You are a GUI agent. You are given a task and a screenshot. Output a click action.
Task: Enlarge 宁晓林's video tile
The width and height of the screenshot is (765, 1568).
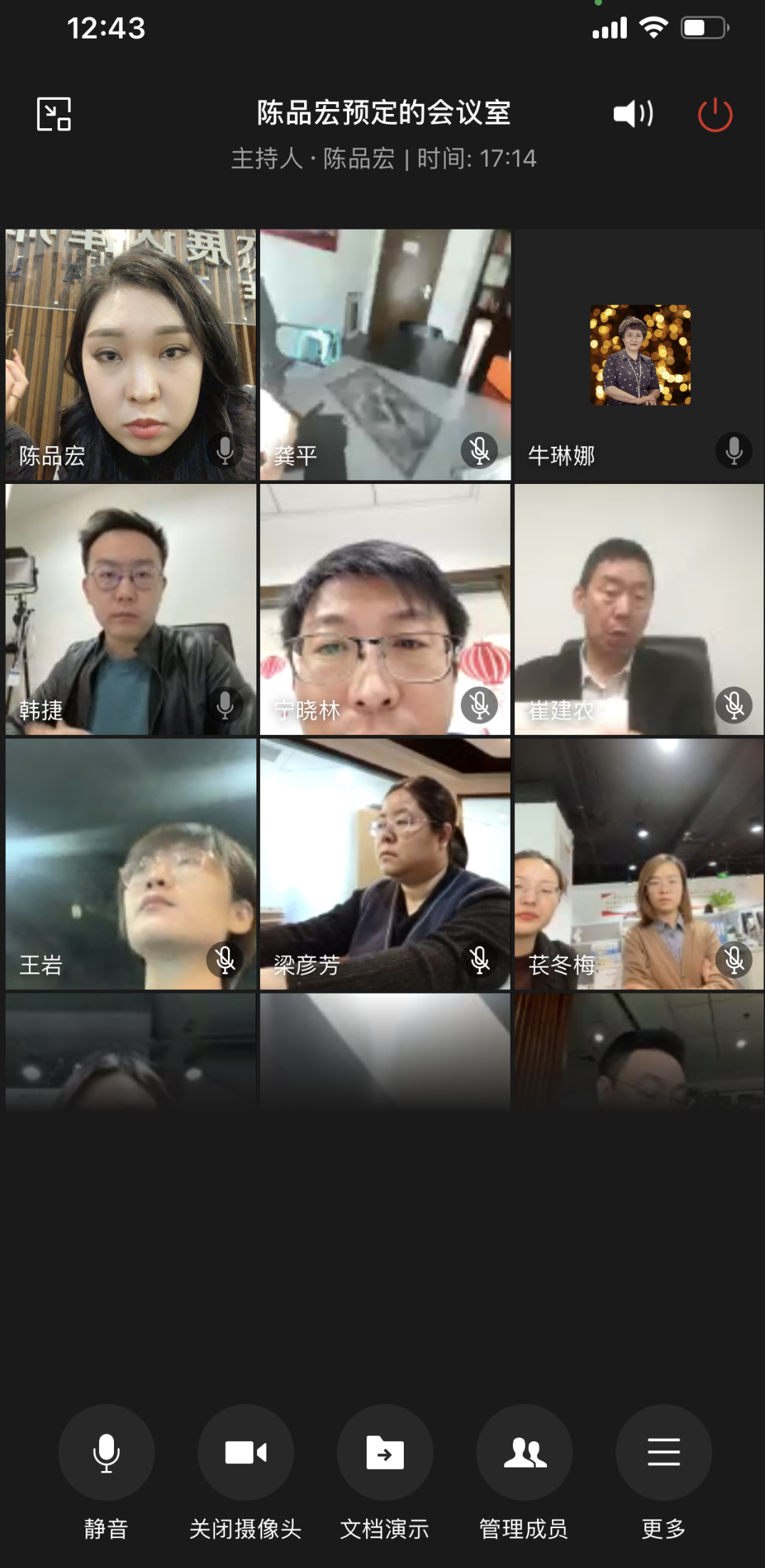pyautogui.click(x=385, y=609)
